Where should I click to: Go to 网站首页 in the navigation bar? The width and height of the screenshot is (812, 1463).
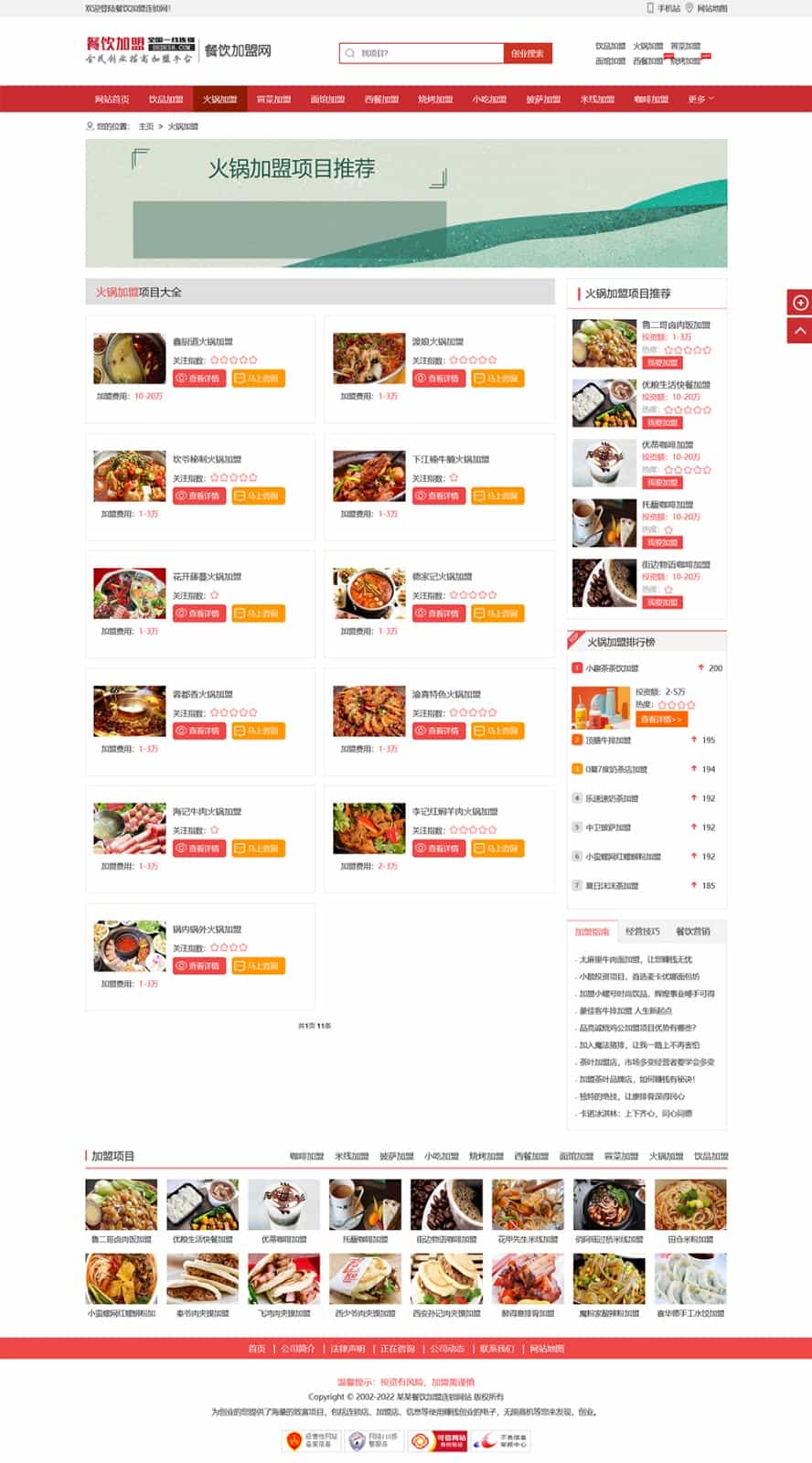tap(112, 99)
